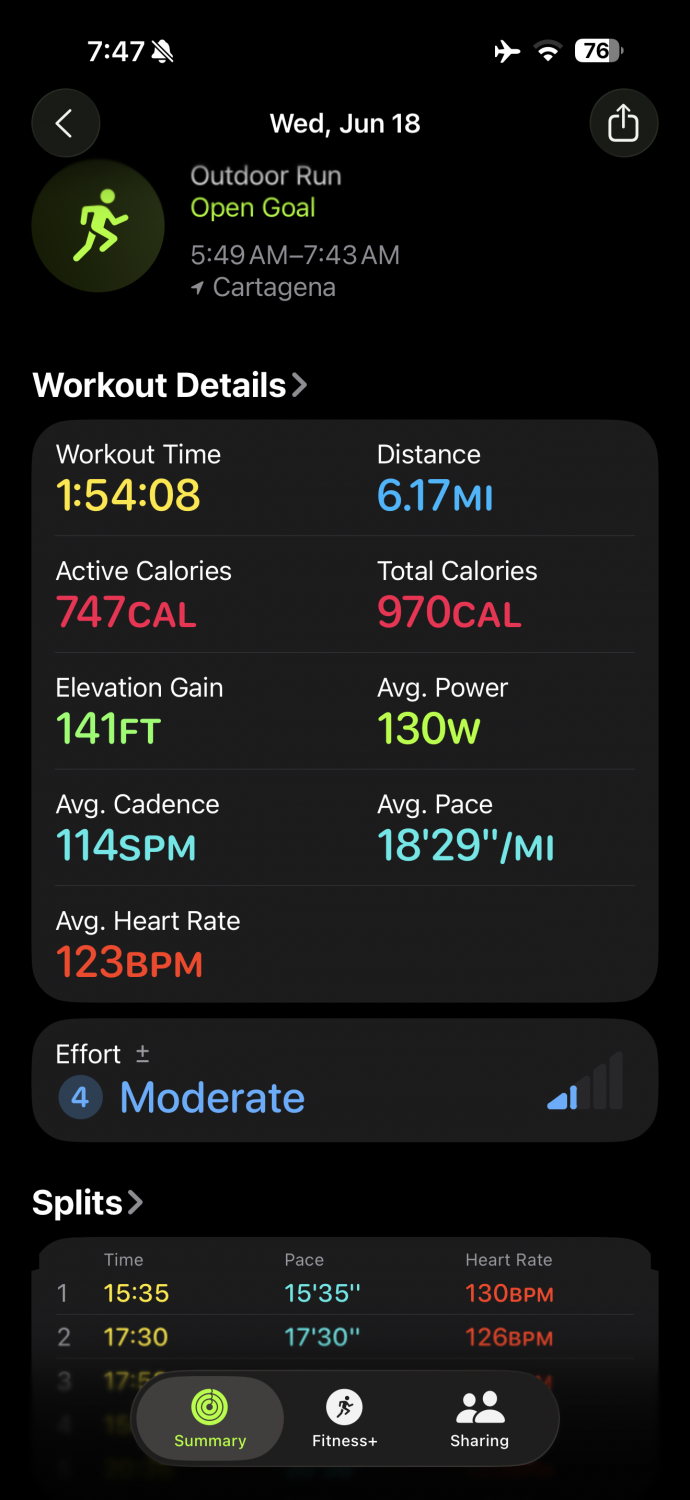Share this workout summary

point(623,124)
